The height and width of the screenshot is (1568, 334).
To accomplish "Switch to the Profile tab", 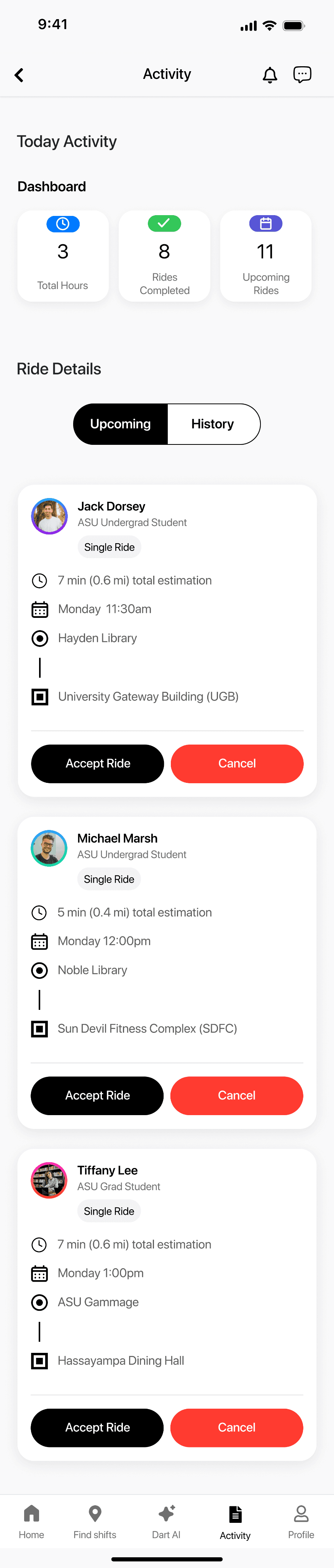I will click(x=301, y=1521).
